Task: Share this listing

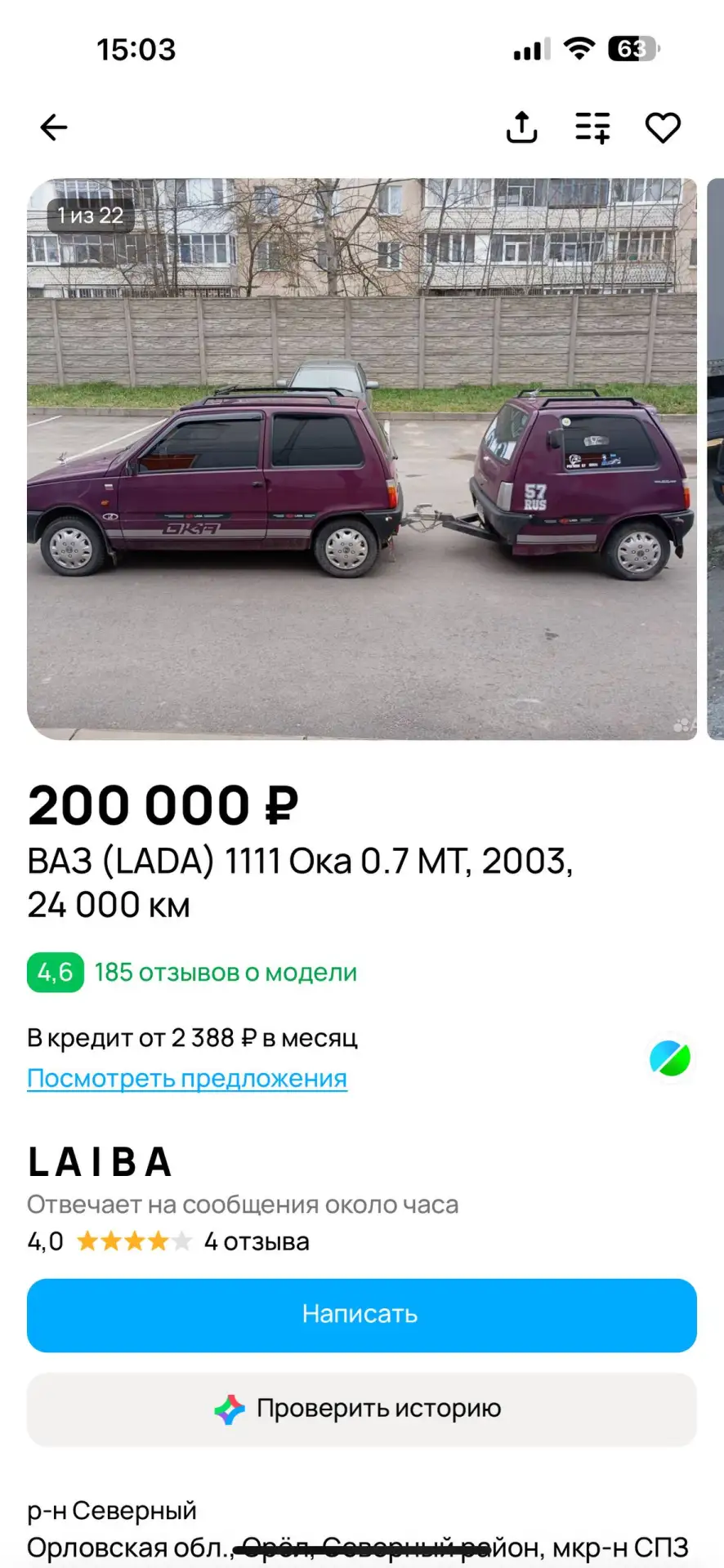Action: click(x=521, y=127)
